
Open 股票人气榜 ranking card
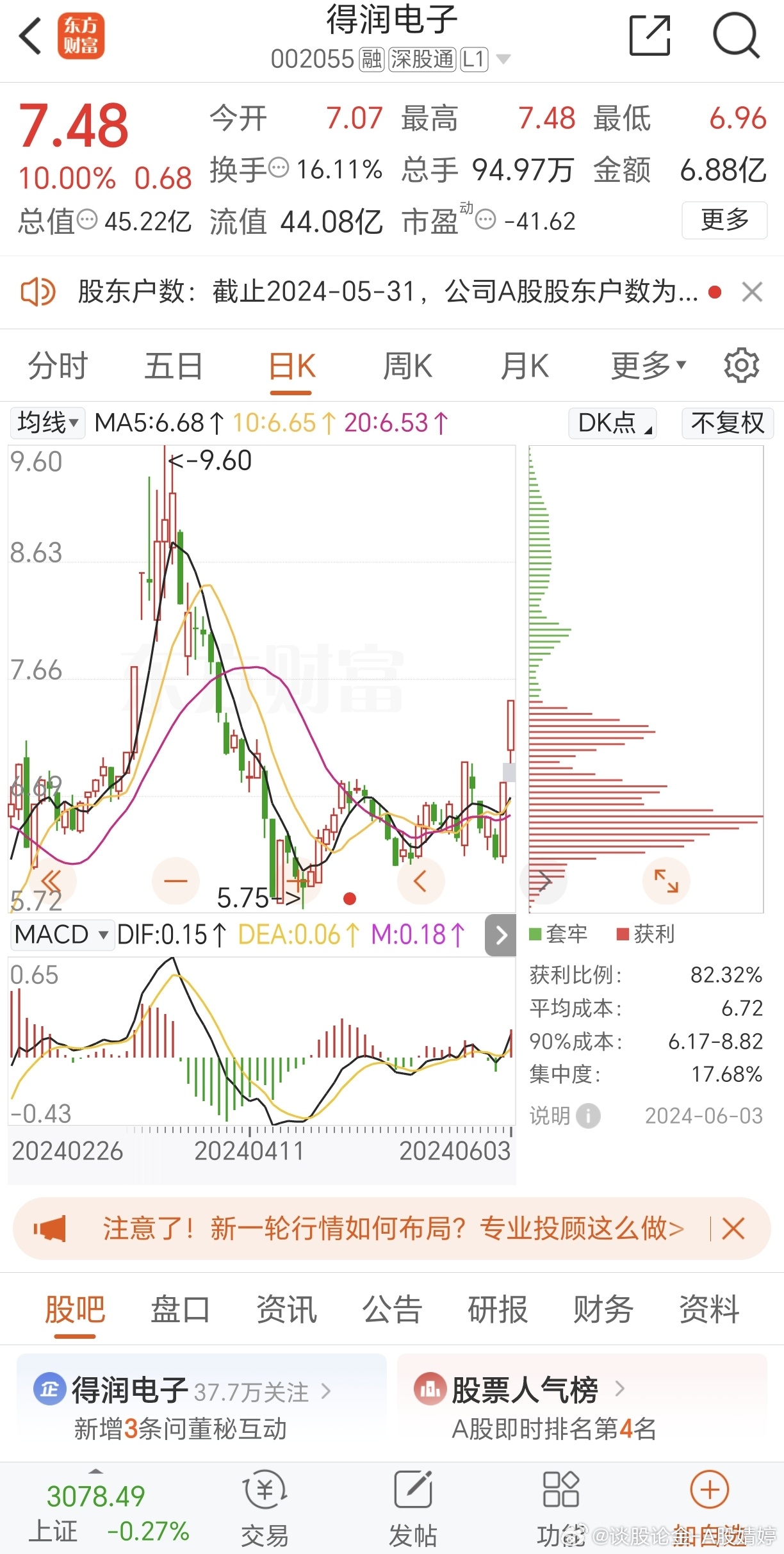click(x=582, y=1405)
